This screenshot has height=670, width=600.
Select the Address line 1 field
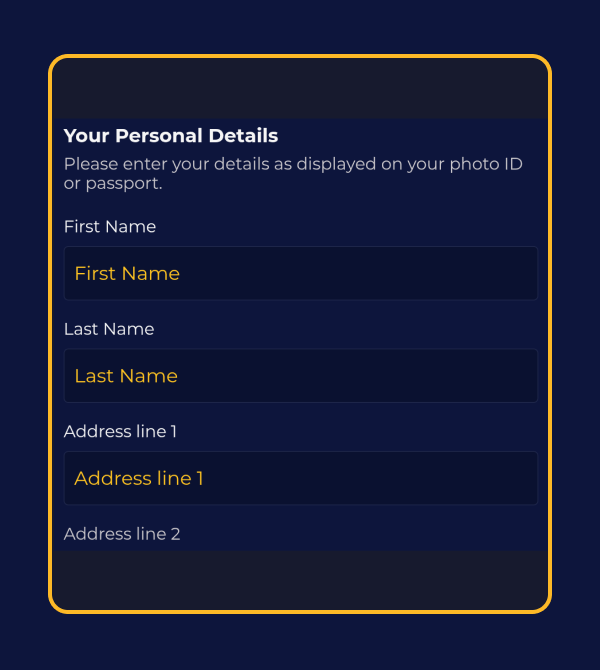point(300,478)
